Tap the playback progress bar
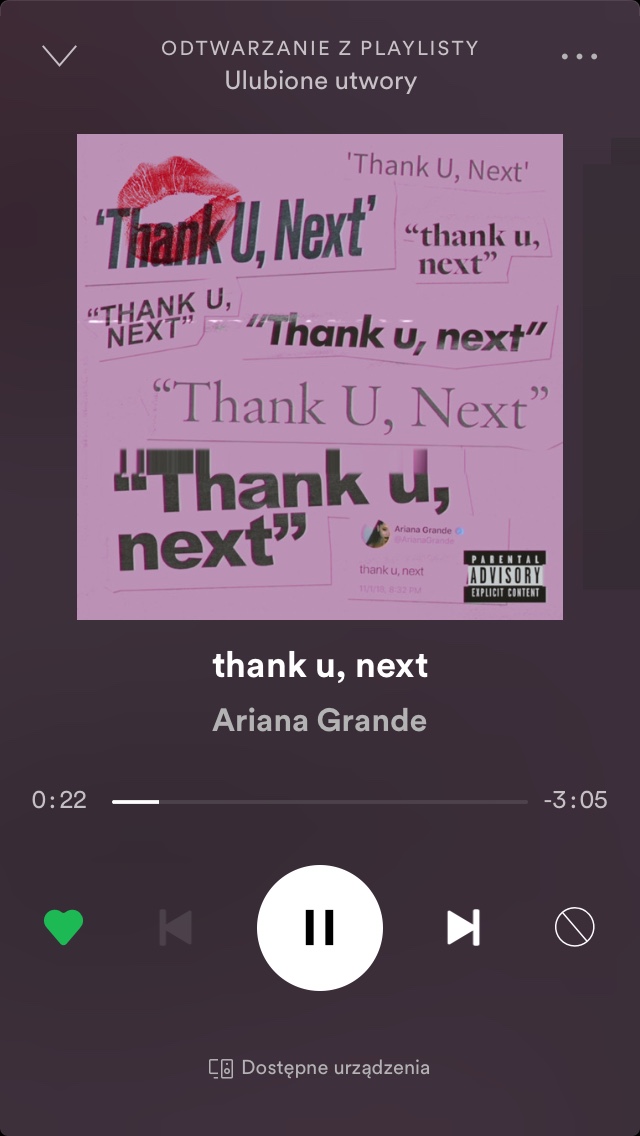Image resolution: width=640 pixels, height=1136 pixels. [320, 801]
